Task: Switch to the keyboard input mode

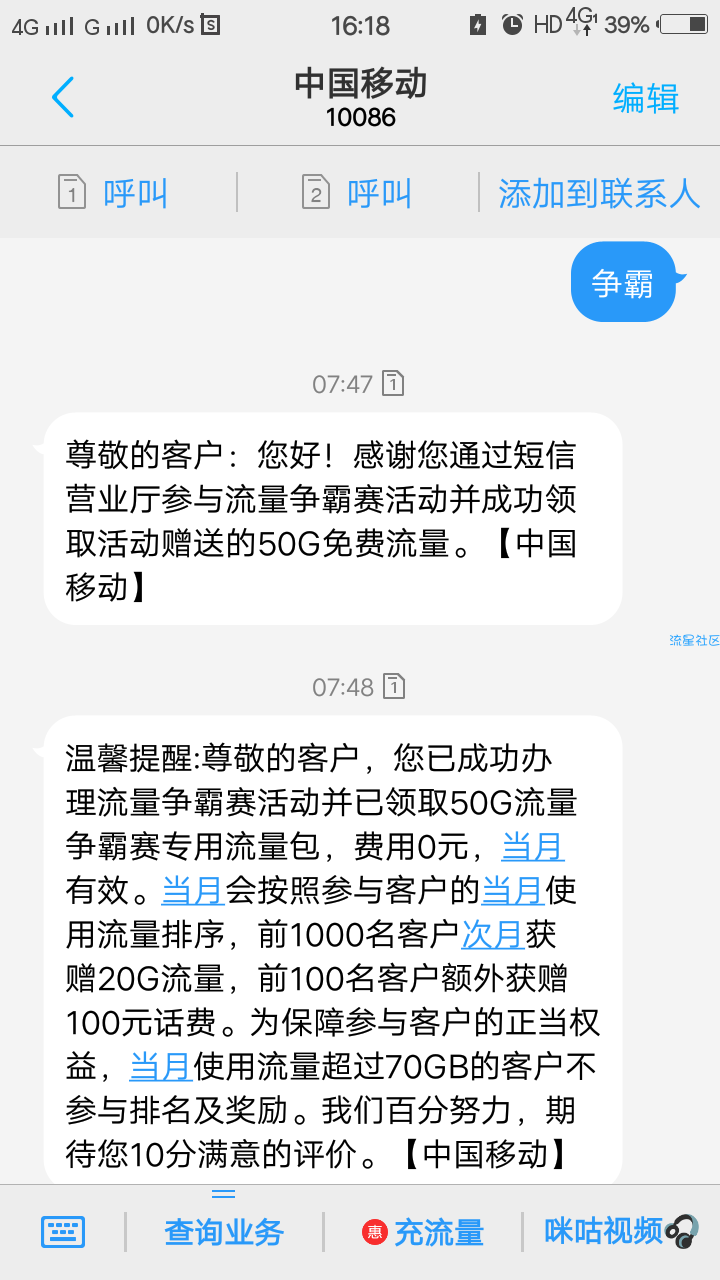Action: 63,1231
